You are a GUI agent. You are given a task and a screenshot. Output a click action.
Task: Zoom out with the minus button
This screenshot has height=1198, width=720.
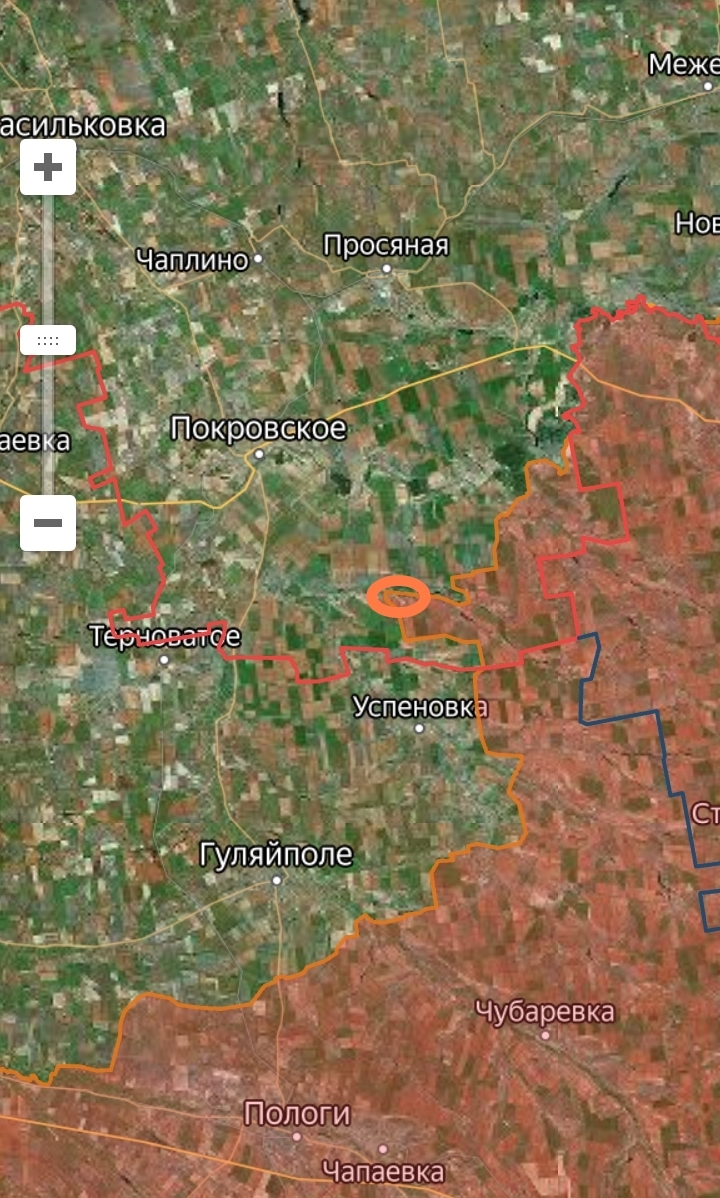[x=48, y=522]
